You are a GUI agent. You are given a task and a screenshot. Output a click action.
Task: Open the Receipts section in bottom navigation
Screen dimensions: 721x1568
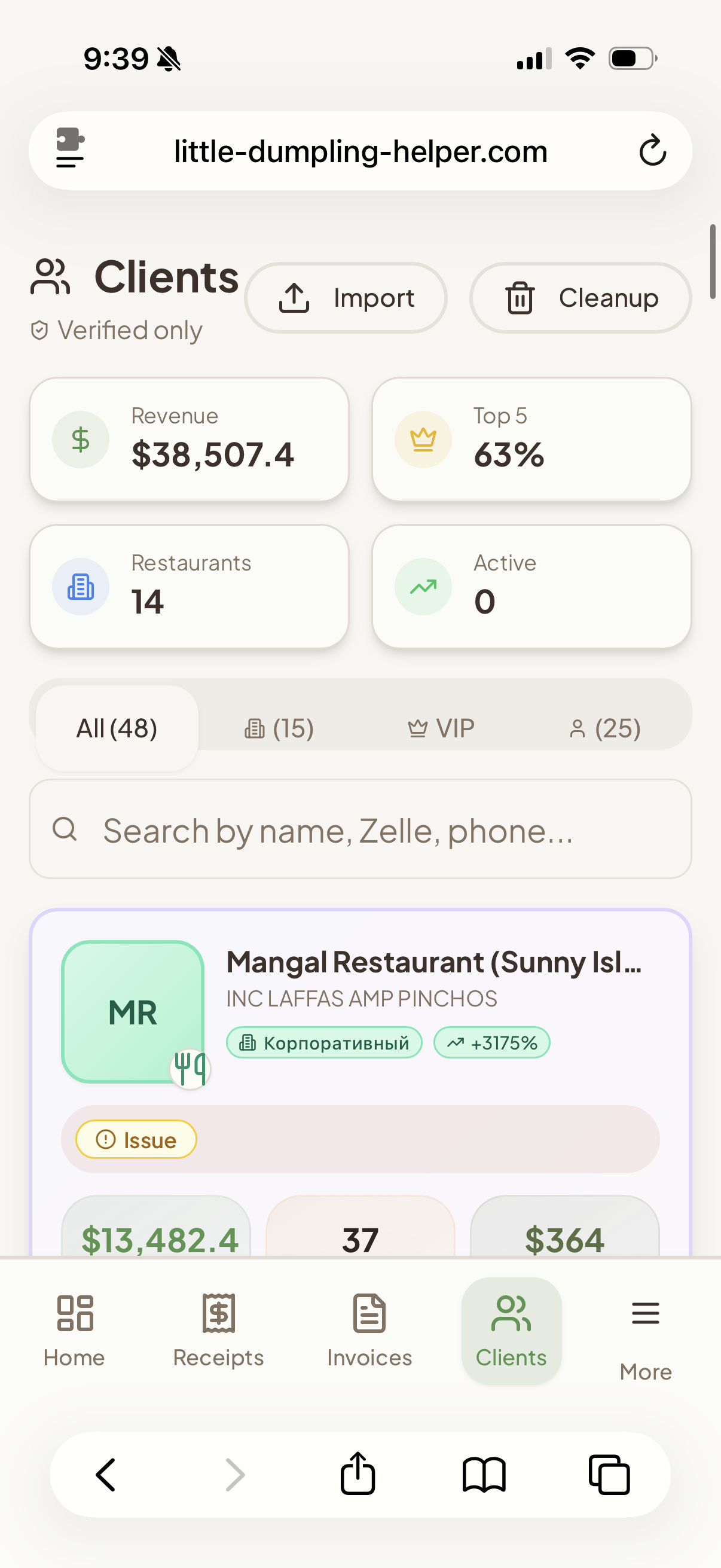tap(217, 1333)
